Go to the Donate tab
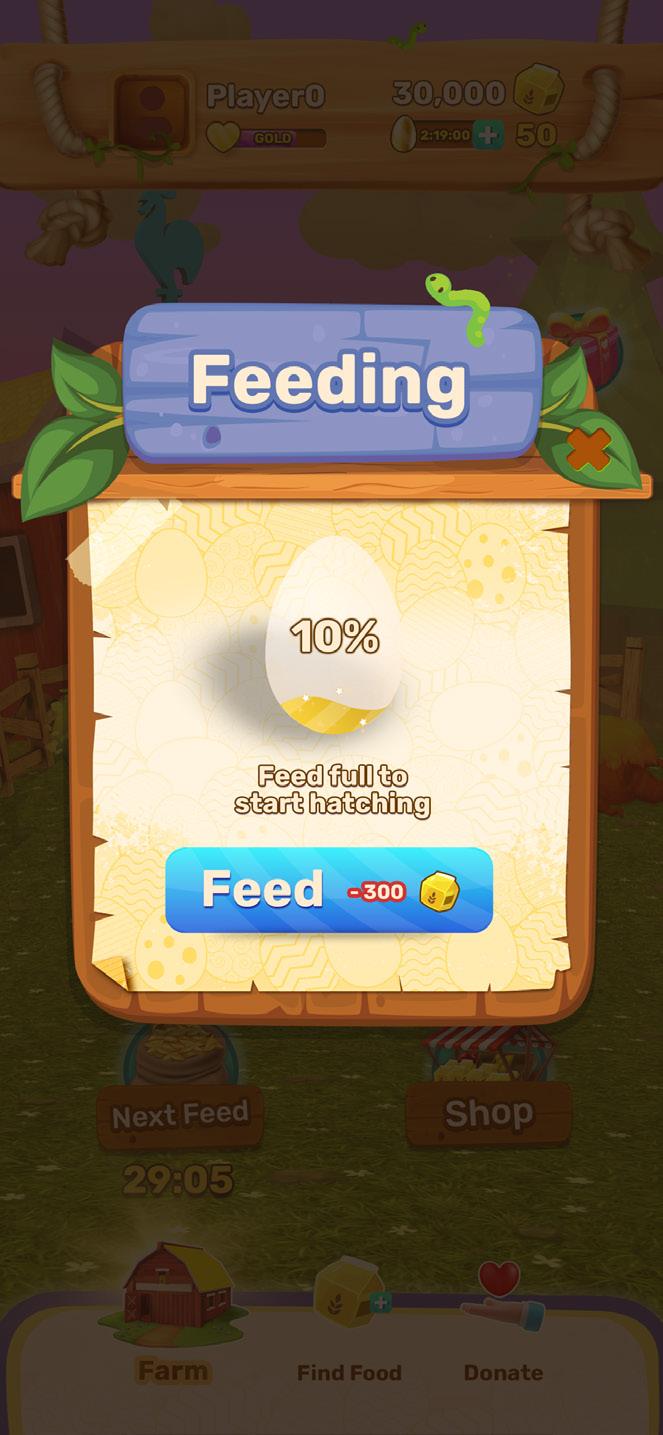Screen dimensions: 663x1435 pos(503,1322)
